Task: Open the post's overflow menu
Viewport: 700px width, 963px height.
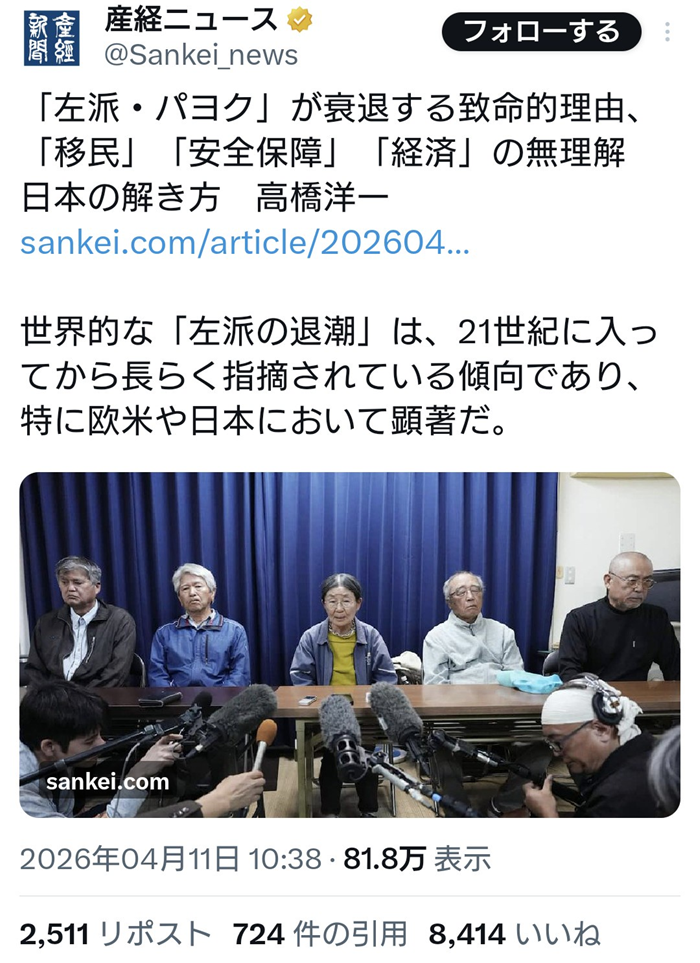Action: pos(667,33)
